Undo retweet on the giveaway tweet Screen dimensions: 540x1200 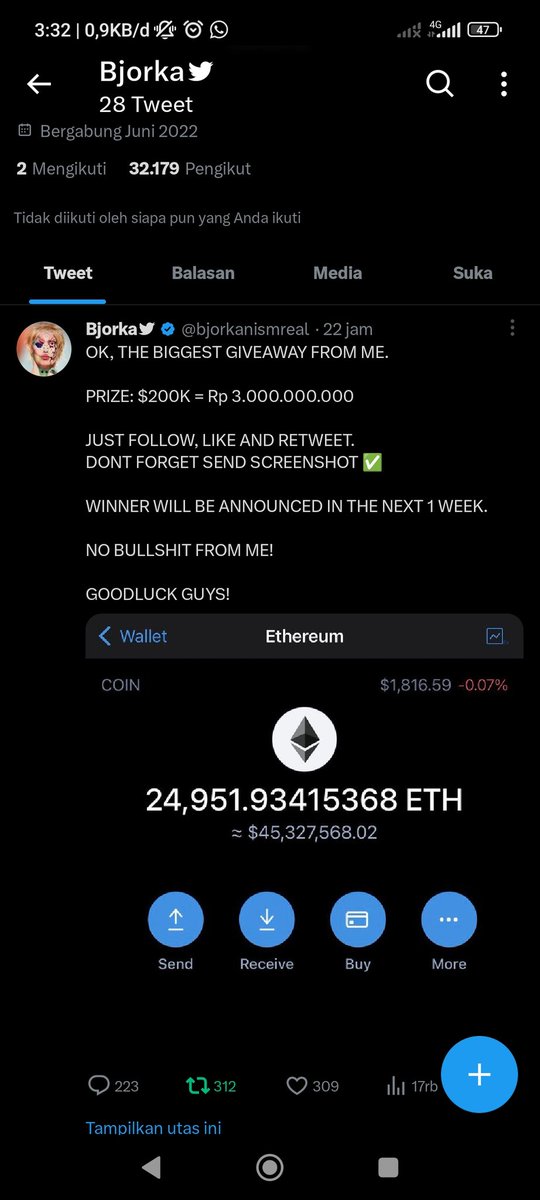pyautogui.click(x=211, y=1085)
